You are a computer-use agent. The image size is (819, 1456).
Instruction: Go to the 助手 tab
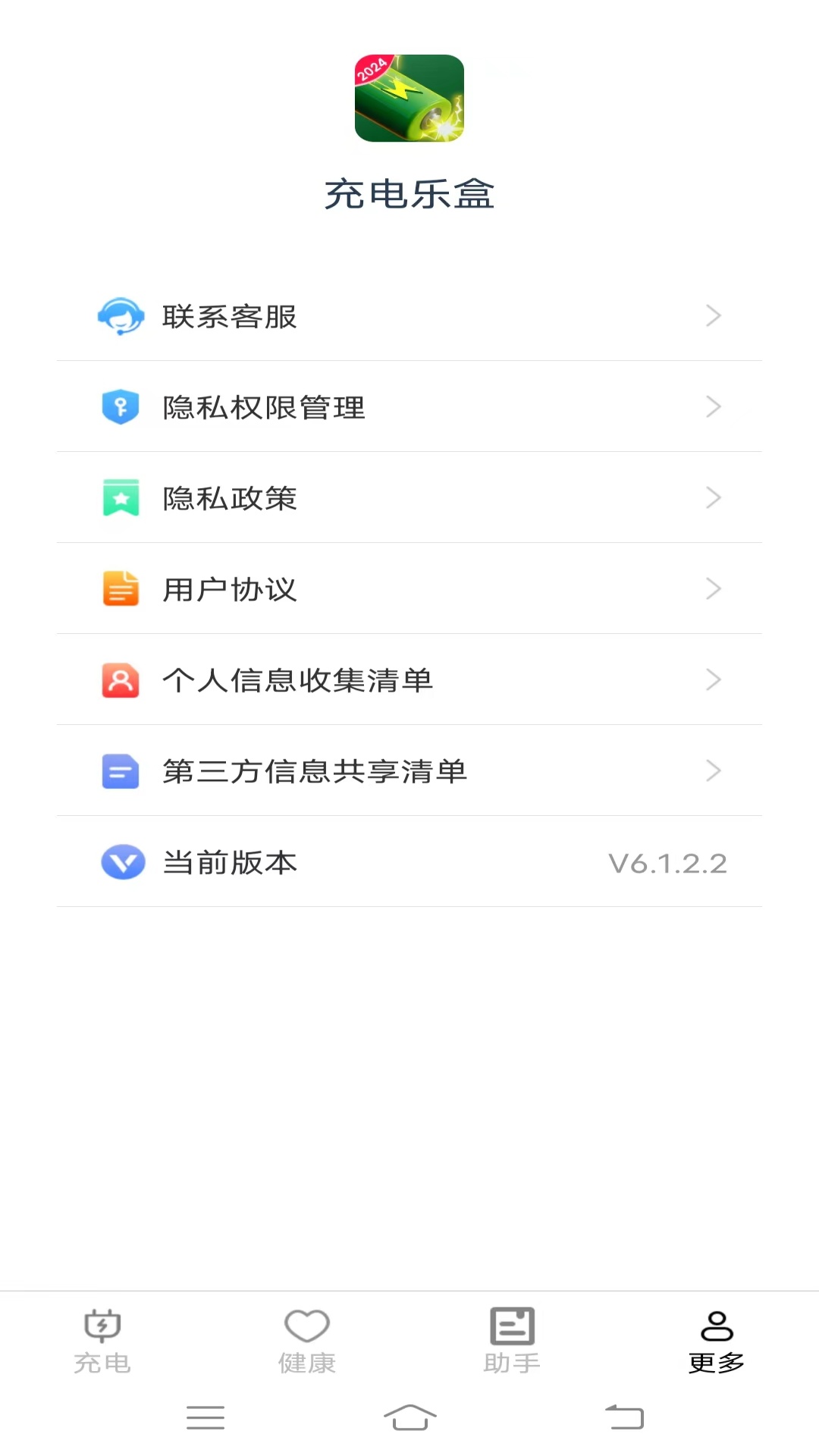(x=512, y=1341)
